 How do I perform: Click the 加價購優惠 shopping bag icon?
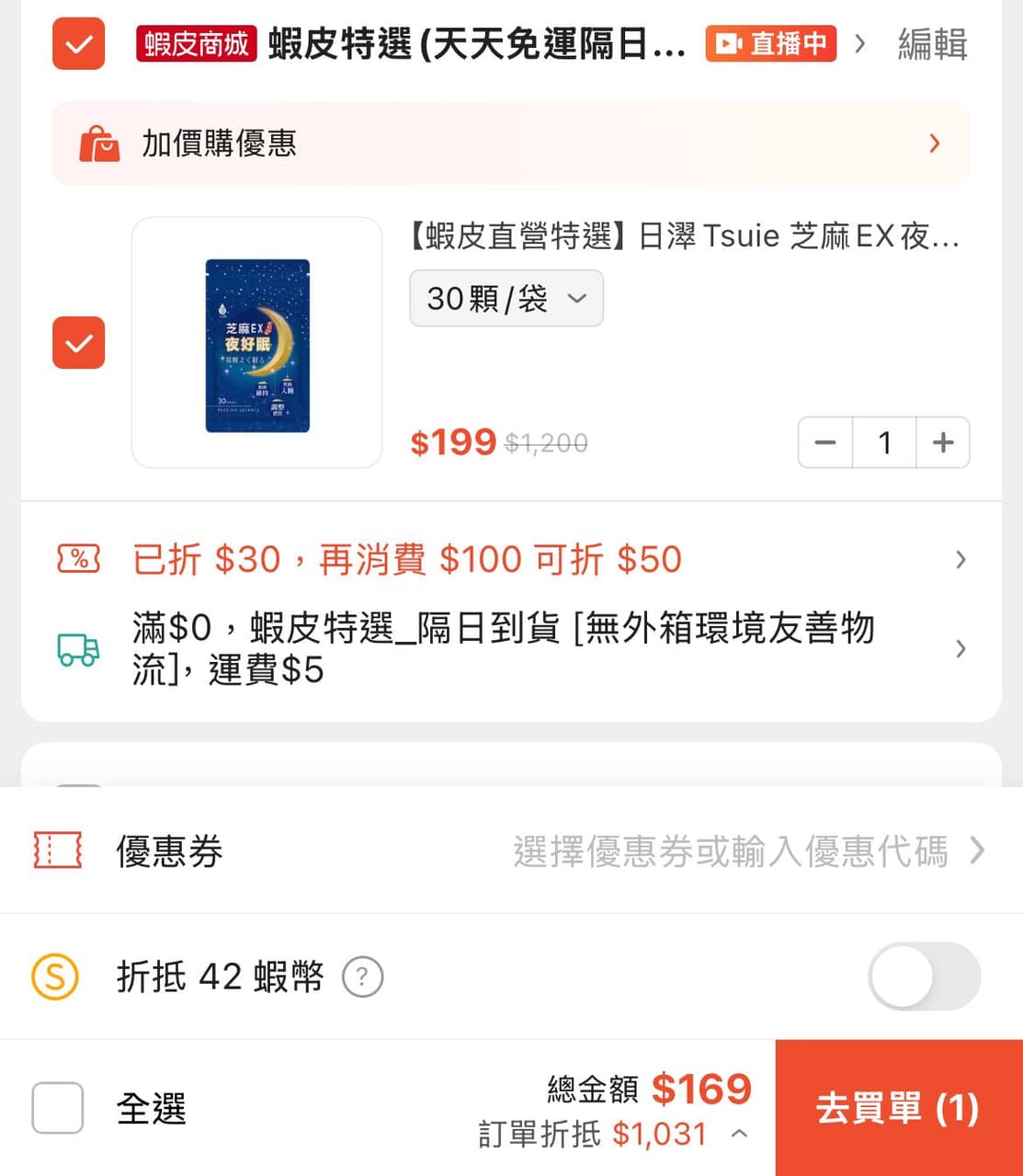(x=99, y=143)
